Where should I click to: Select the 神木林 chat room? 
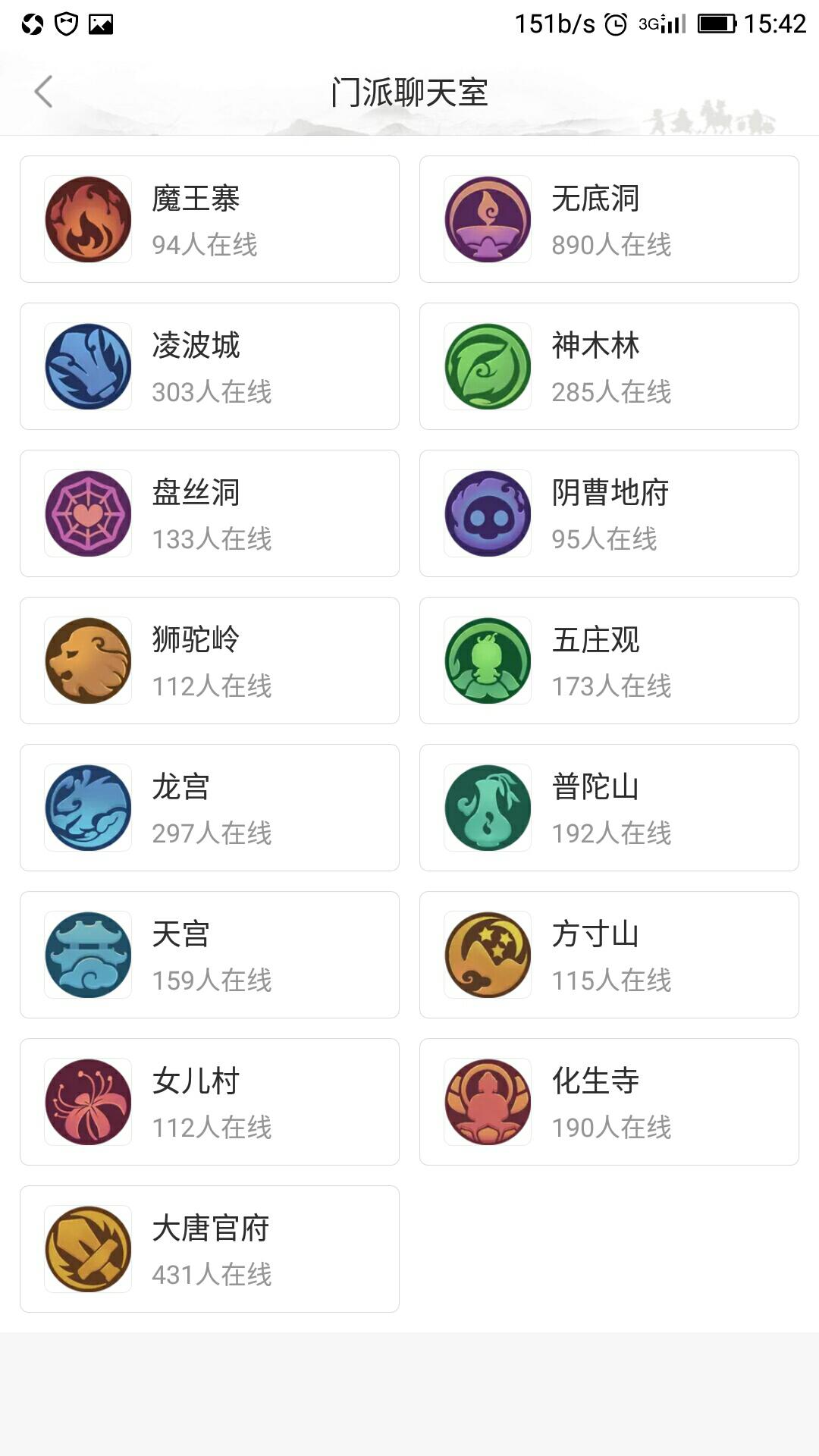(609, 366)
